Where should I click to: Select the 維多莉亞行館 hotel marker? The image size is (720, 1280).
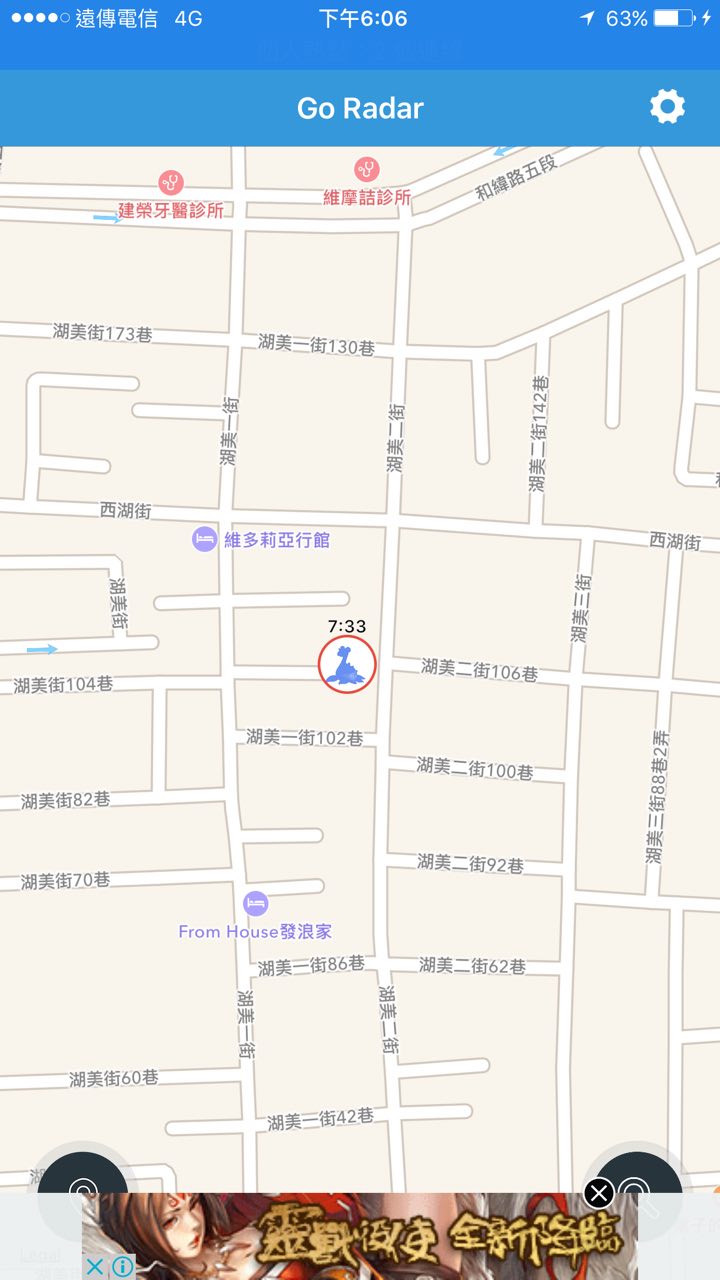(204, 540)
